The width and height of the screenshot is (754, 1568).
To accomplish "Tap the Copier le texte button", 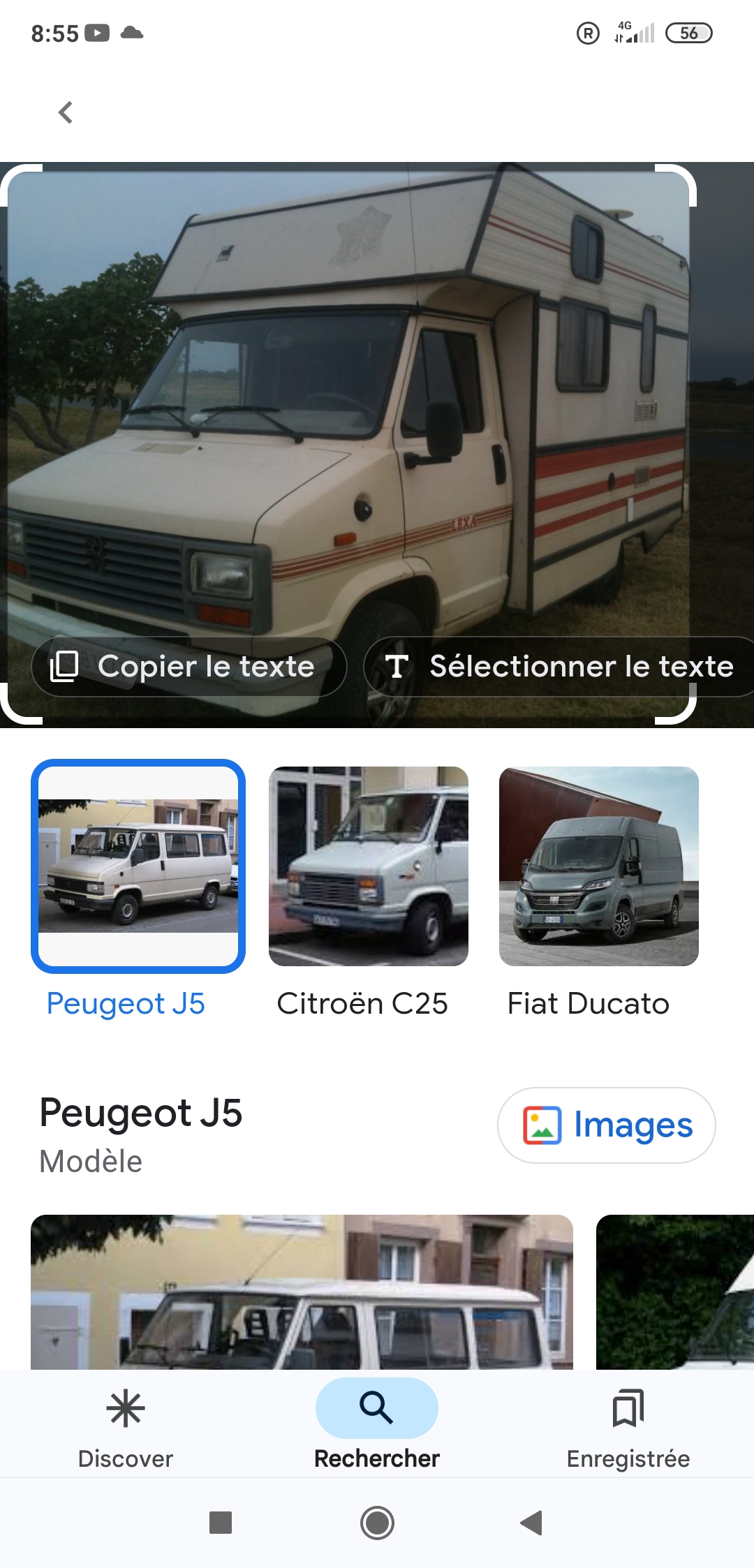I will pyautogui.click(x=189, y=666).
